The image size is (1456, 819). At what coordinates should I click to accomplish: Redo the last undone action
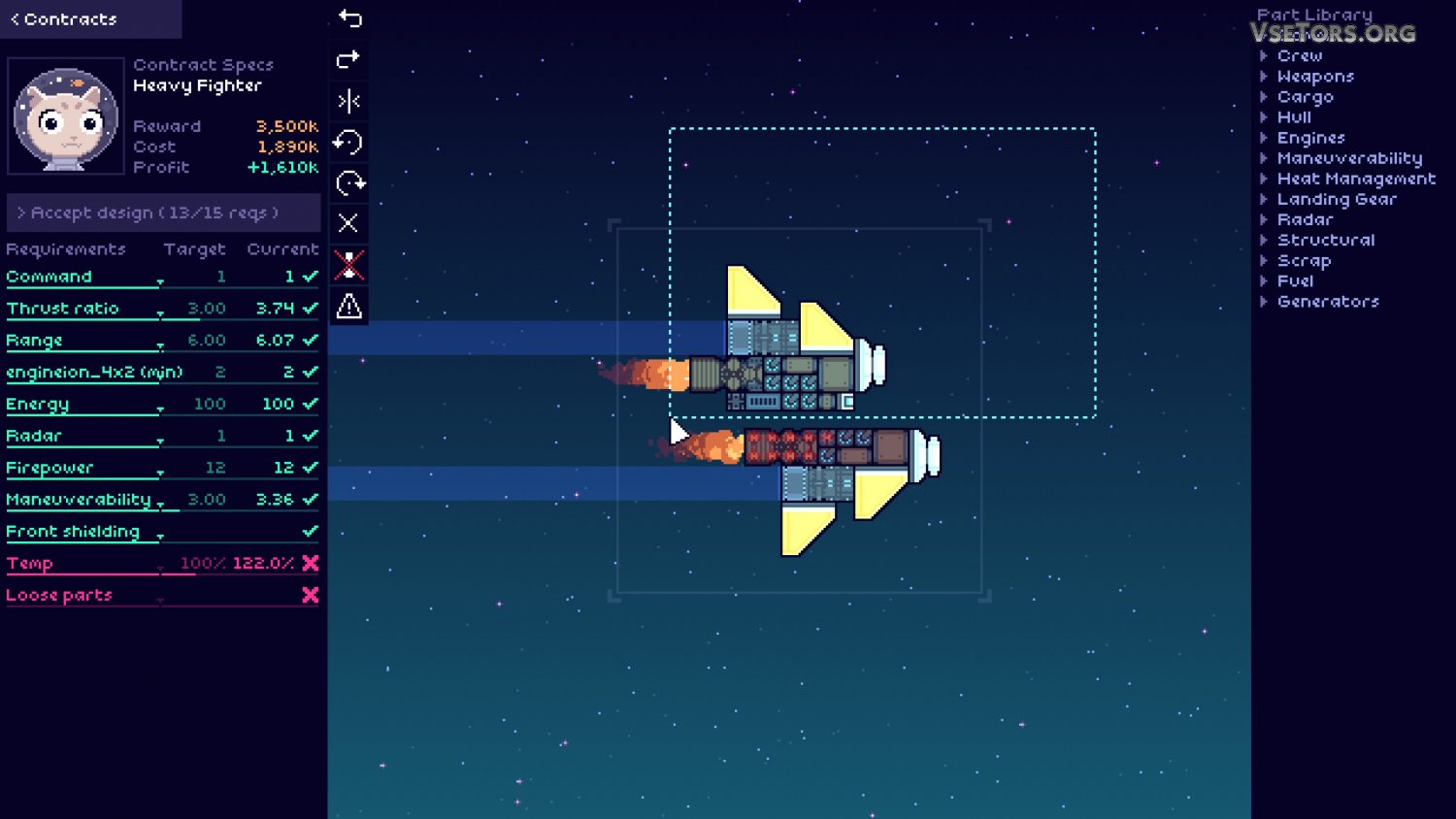click(x=348, y=60)
